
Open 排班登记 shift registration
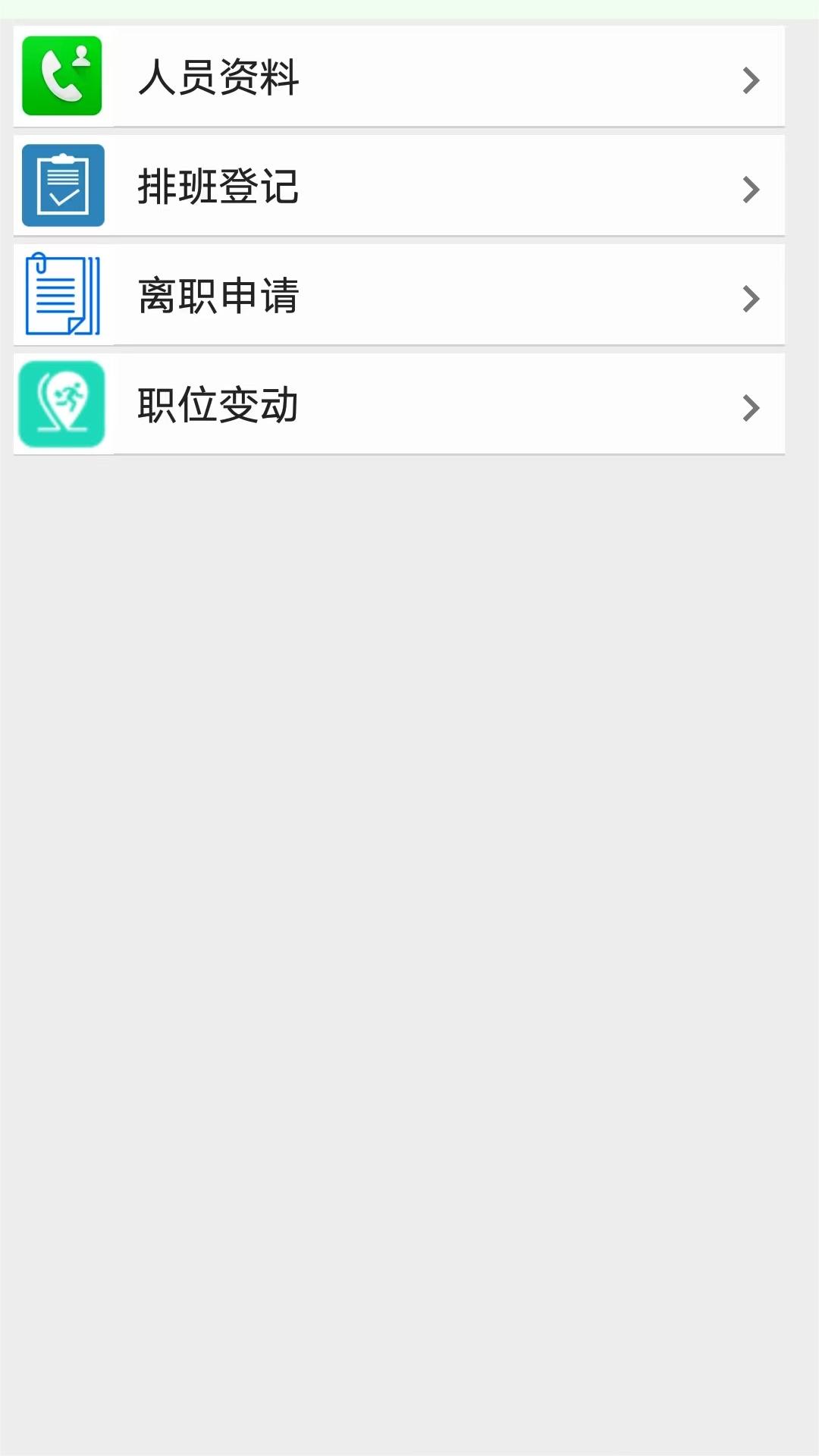click(x=399, y=186)
